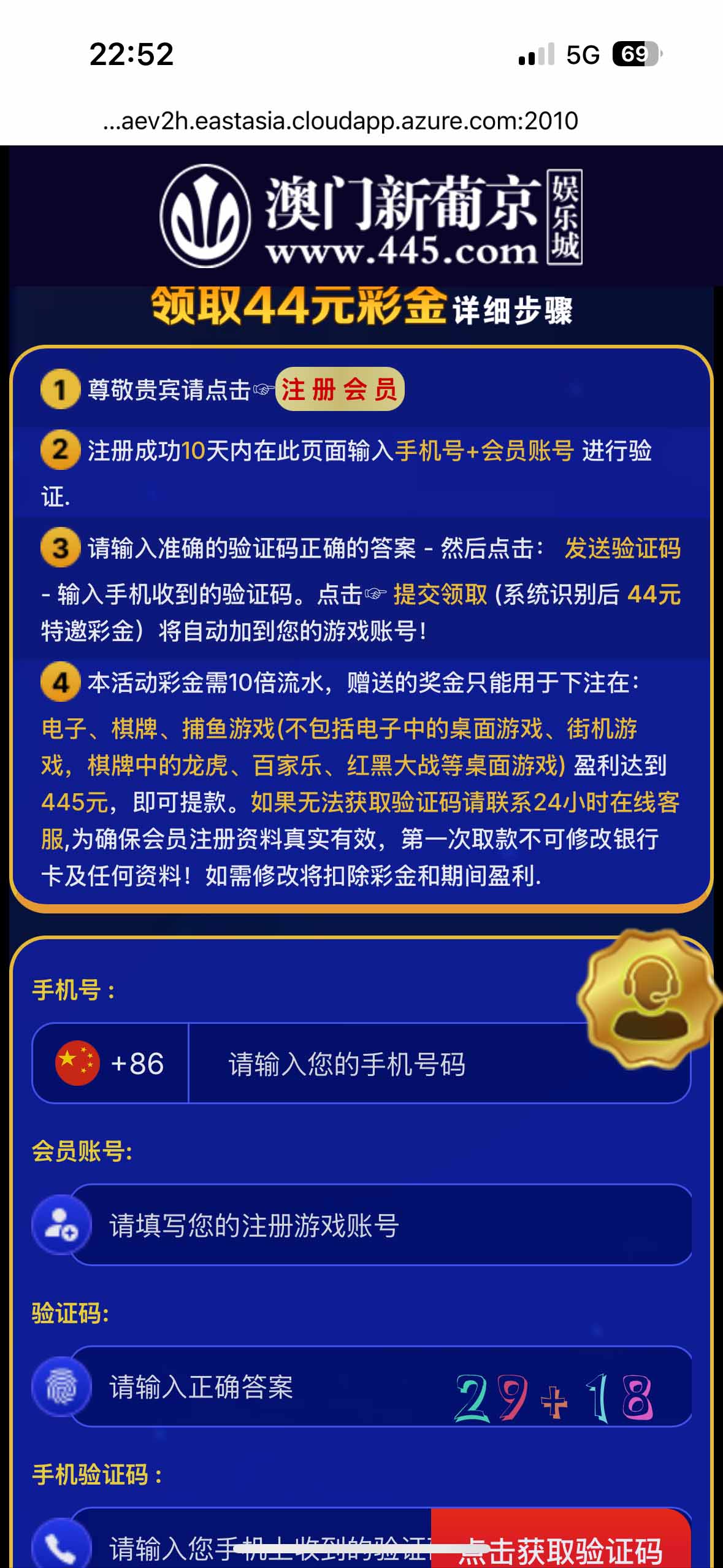Open the +86 country code selector
Screen dimensions: 723x1568
click(110, 1063)
